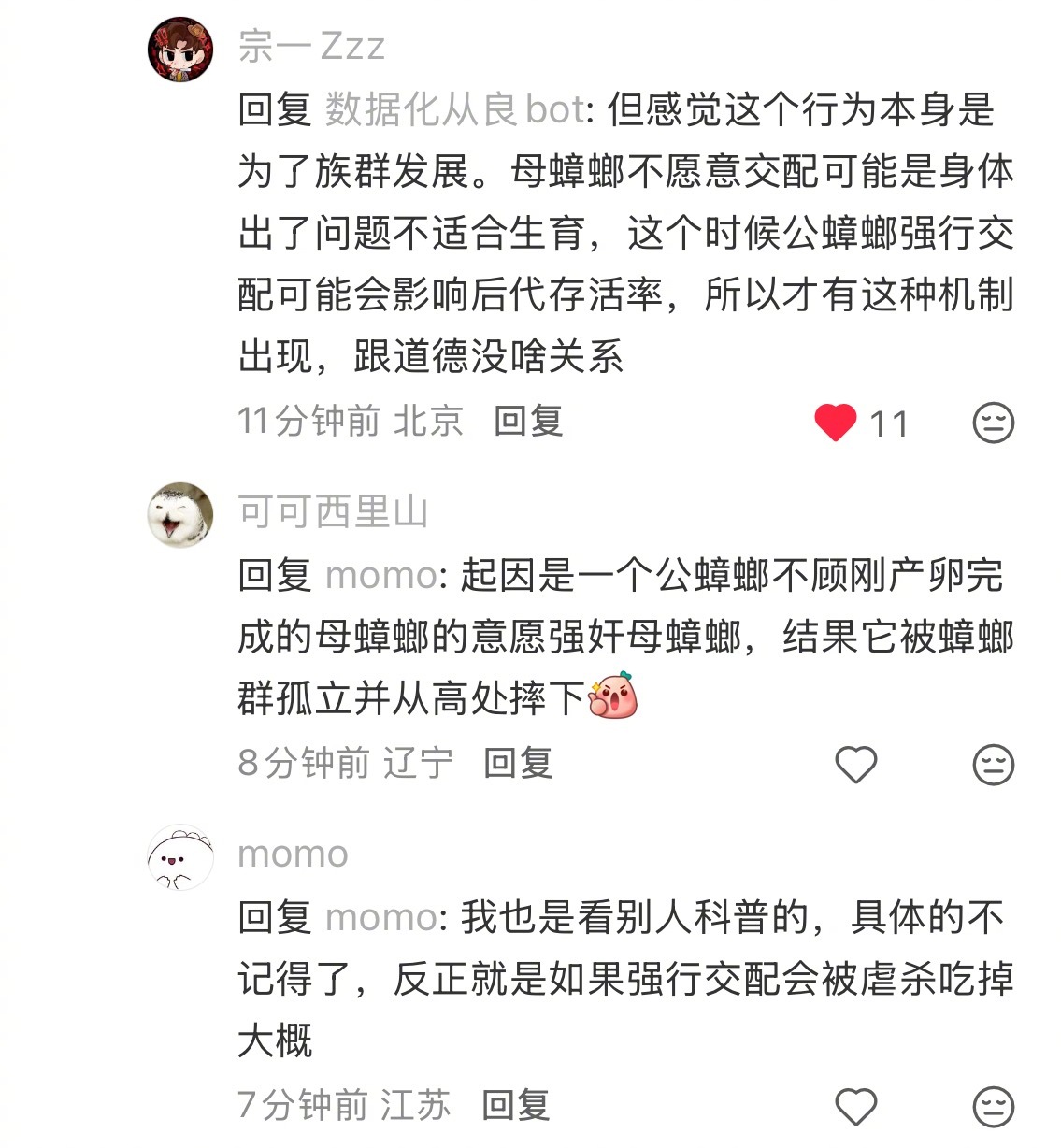View the 11 likes count on first comment
The width and height of the screenshot is (1061, 1148).
pyautogui.click(x=888, y=423)
